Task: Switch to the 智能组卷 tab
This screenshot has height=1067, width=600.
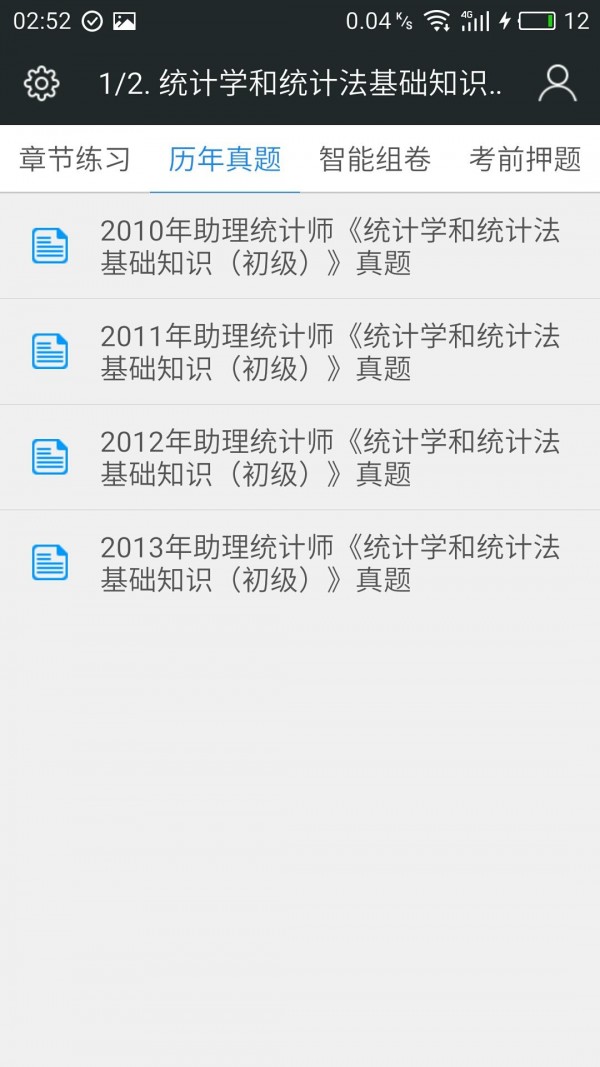Action: pos(375,159)
